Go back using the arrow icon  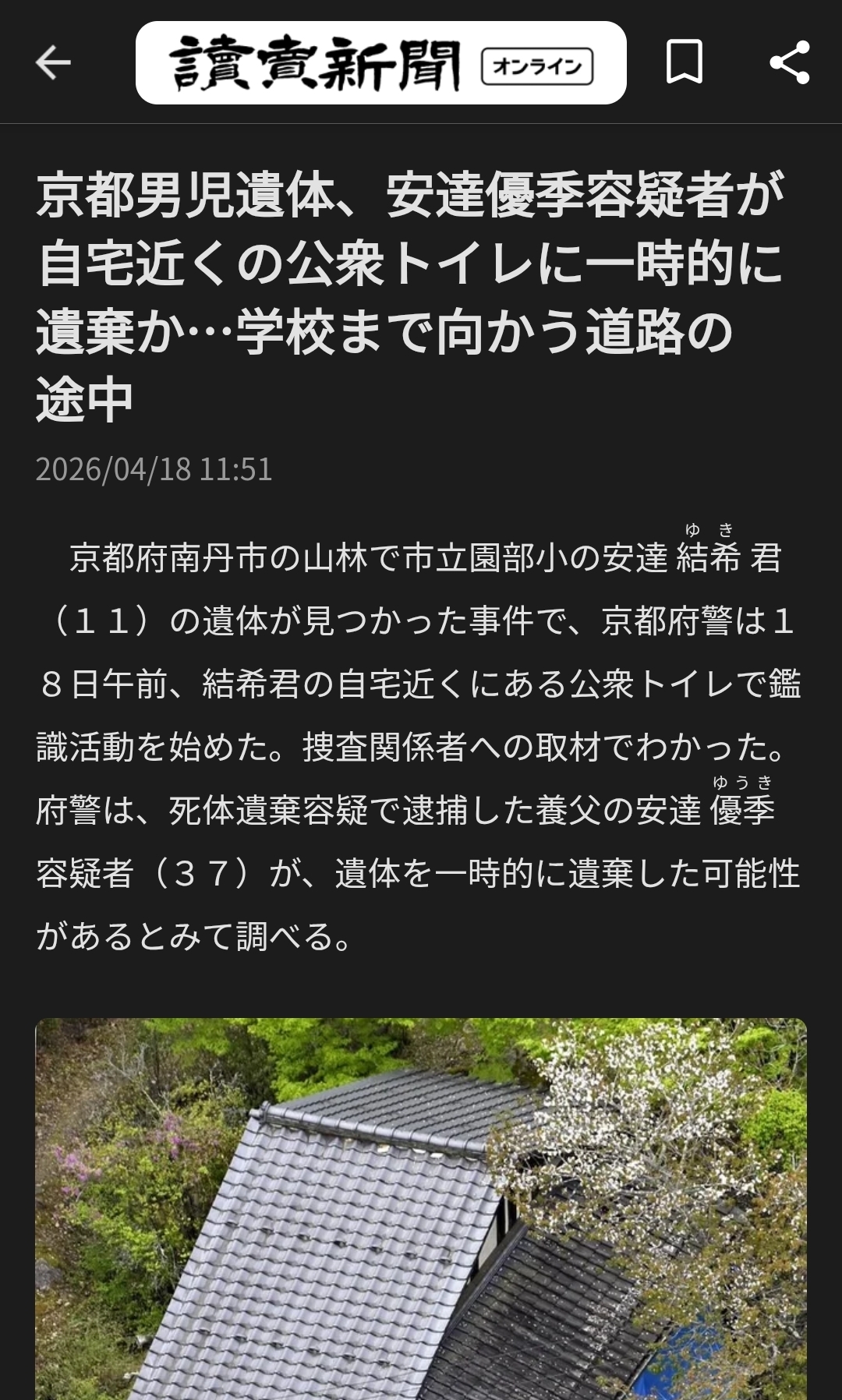pos(53,62)
